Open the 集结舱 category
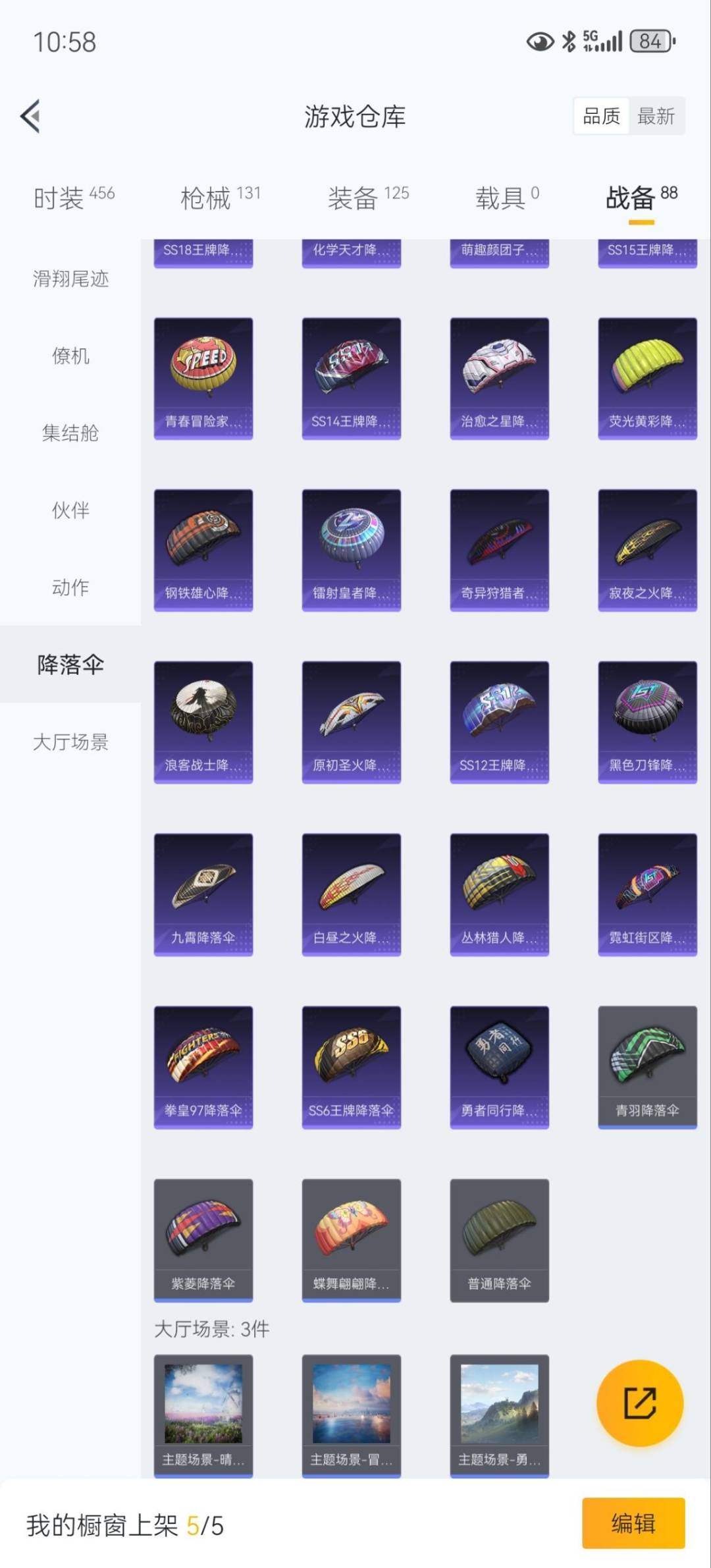Screen dimensions: 711x1568 (70, 433)
